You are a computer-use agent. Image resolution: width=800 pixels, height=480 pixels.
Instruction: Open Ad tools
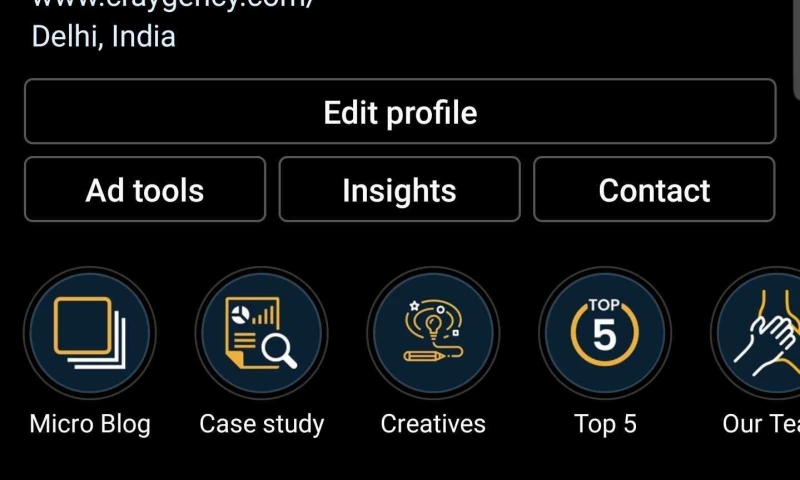tap(145, 190)
